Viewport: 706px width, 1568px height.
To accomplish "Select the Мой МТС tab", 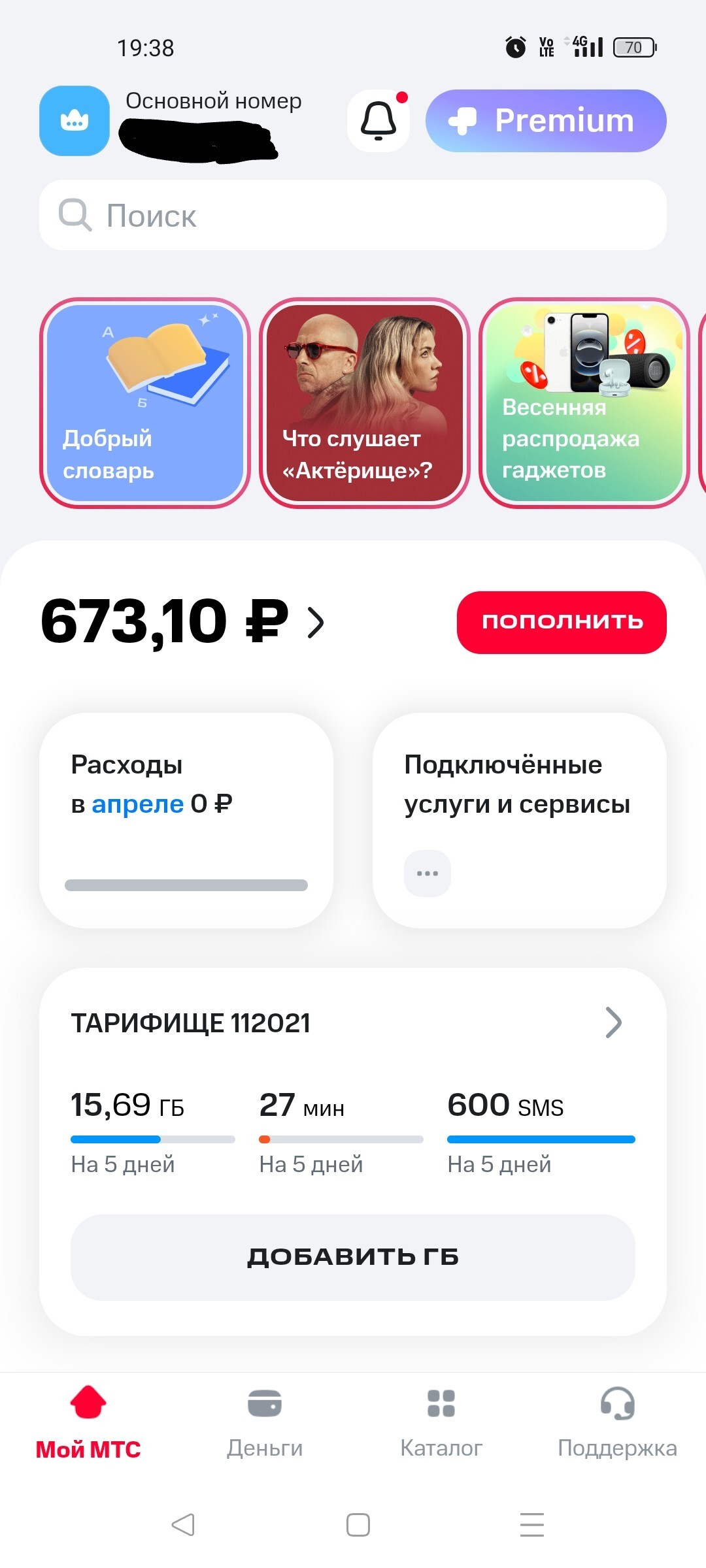I will [x=88, y=1424].
